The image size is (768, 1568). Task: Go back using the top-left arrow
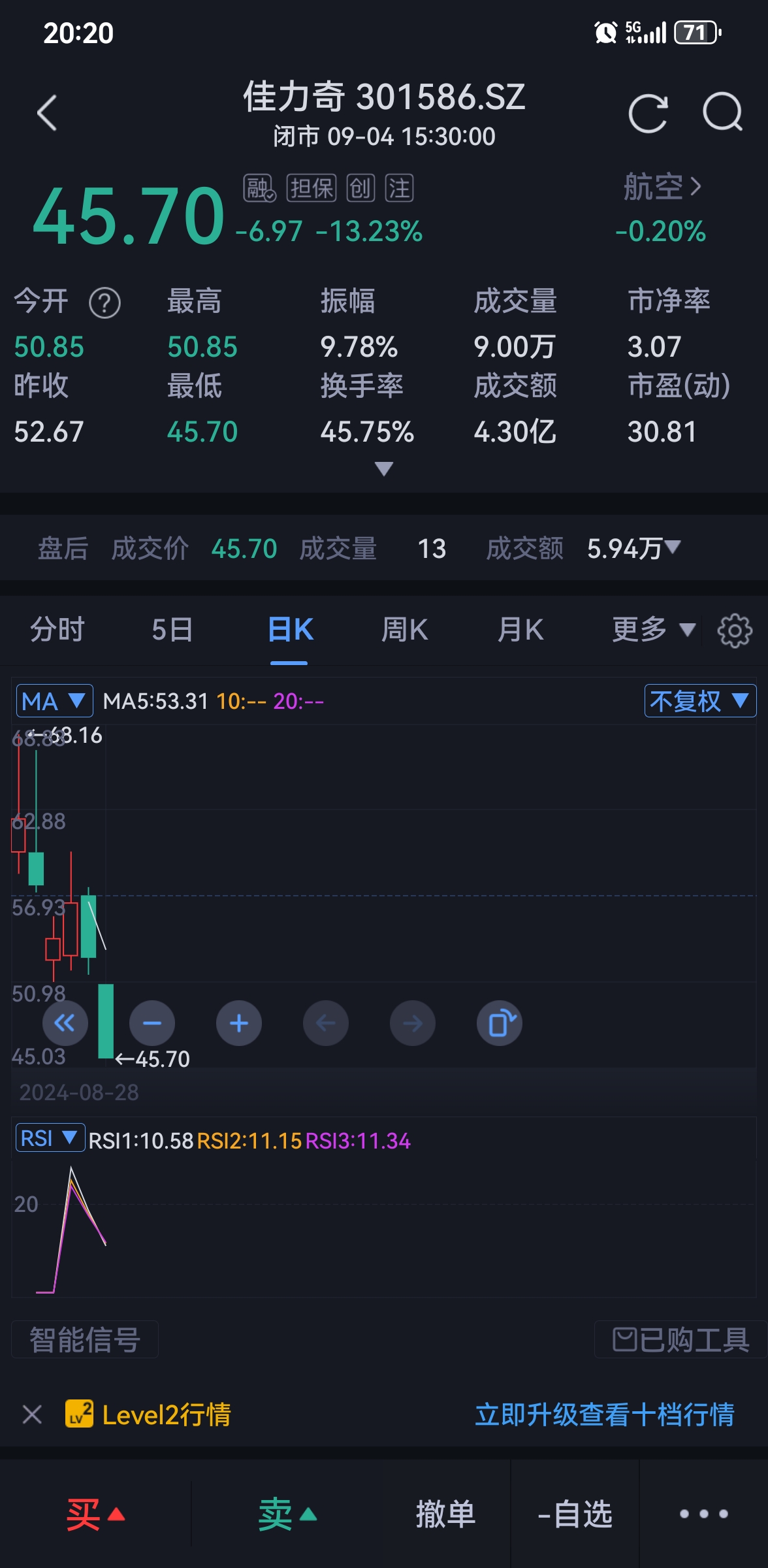(x=47, y=113)
